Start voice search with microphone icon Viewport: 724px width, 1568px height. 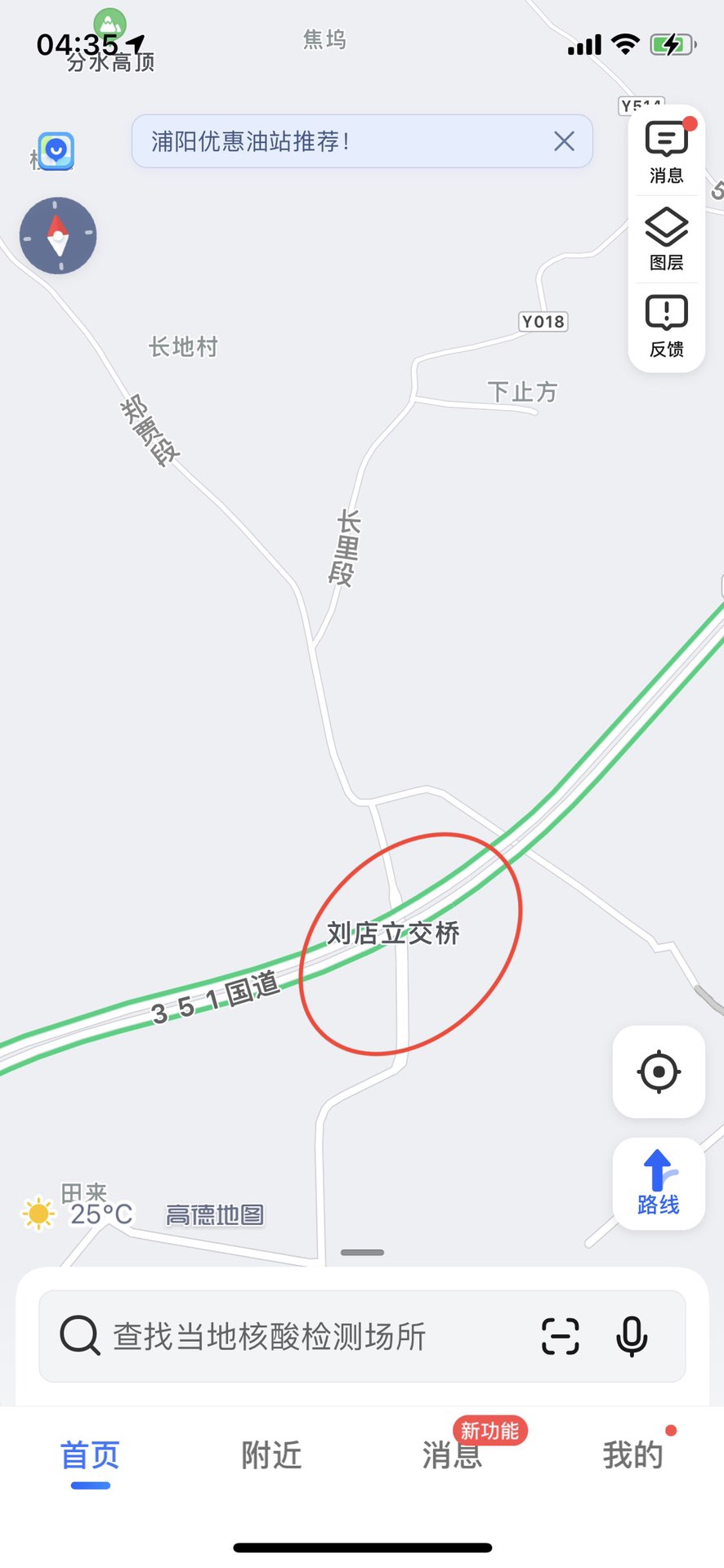(x=632, y=1337)
